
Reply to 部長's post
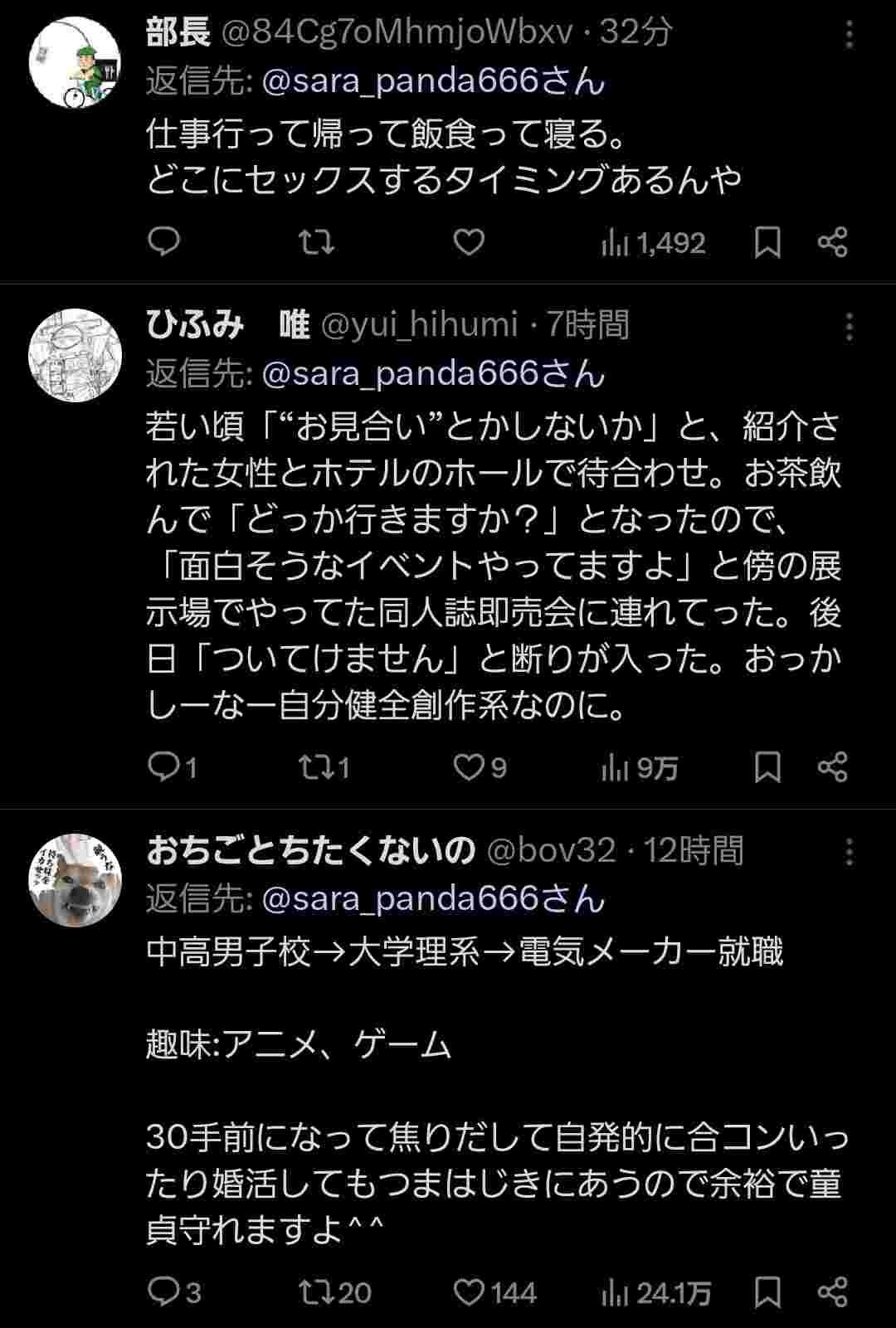(x=163, y=242)
